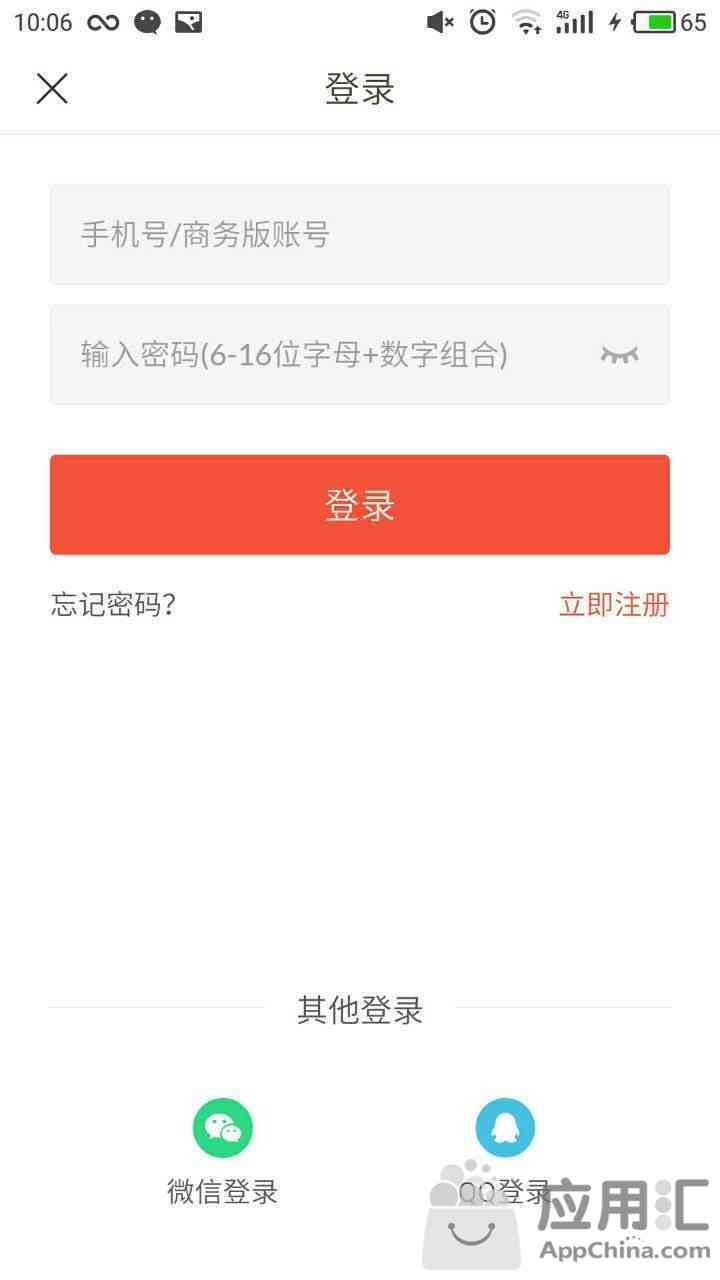Image resolution: width=720 pixels, height=1280 pixels.
Task: Tap the phone number/business account field
Action: click(x=360, y=235)
